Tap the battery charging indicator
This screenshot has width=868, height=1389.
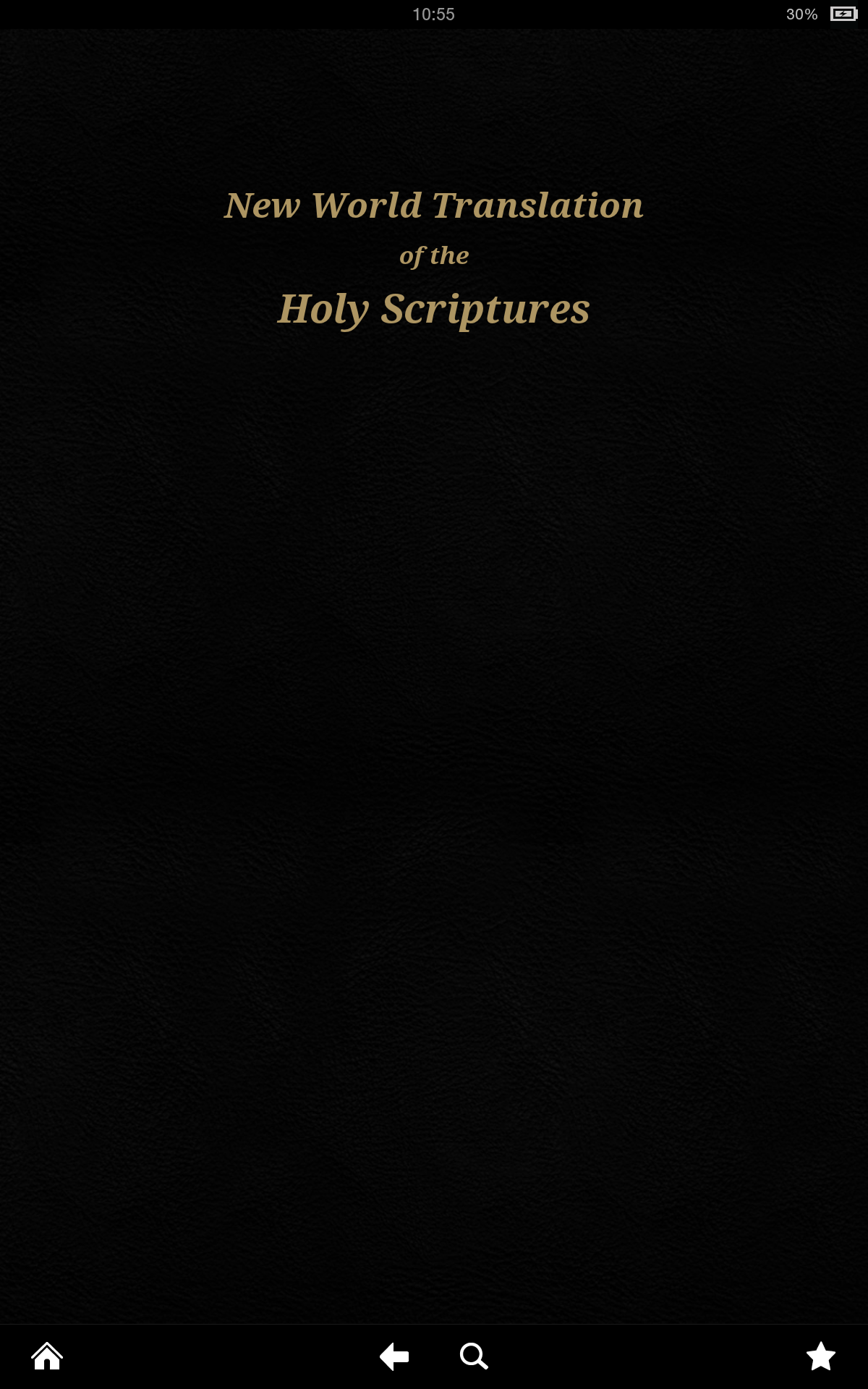843,13
